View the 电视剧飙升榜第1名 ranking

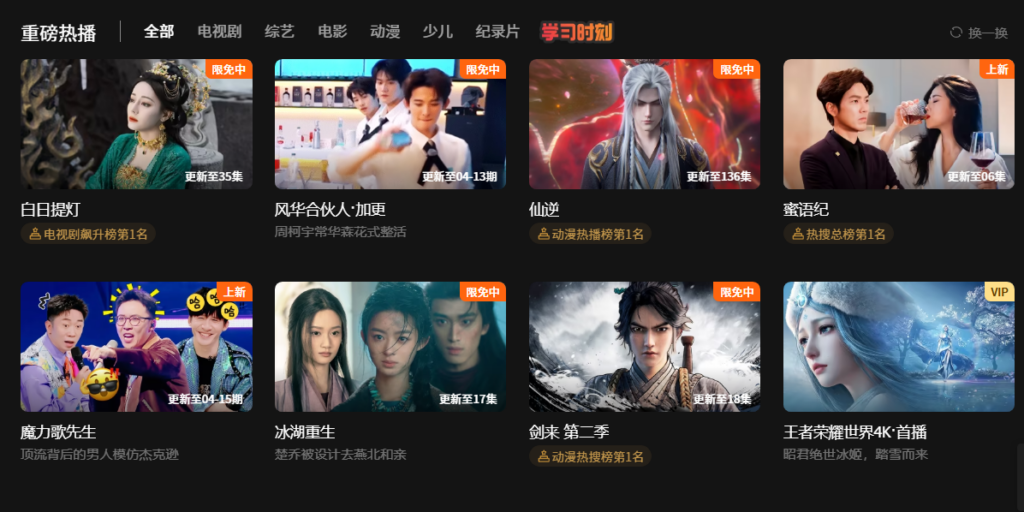click(x=89, y=234)
